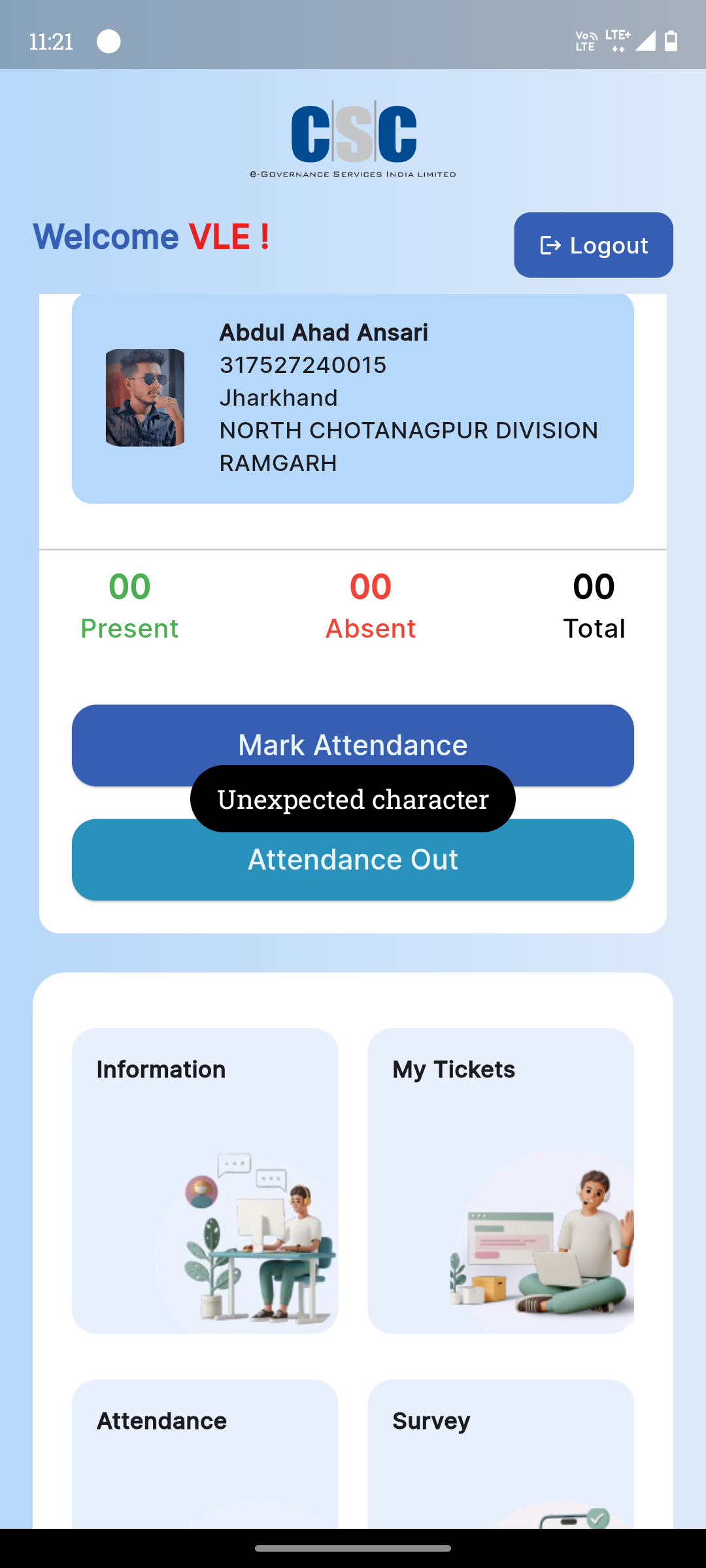
Task: Open the Survey card
Action: pyautogui.click(x=501, y=1454)
